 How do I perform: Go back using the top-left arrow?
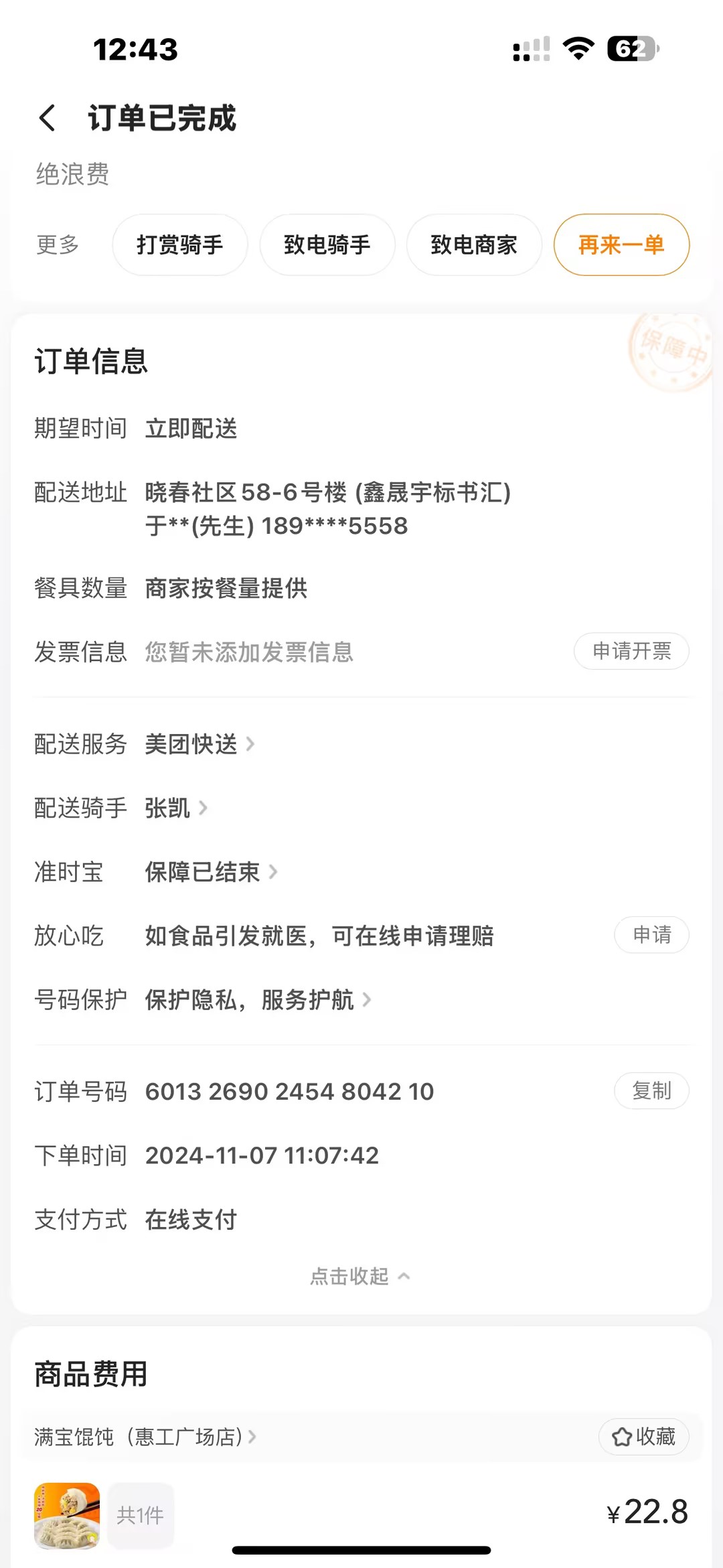pos(47,119)
